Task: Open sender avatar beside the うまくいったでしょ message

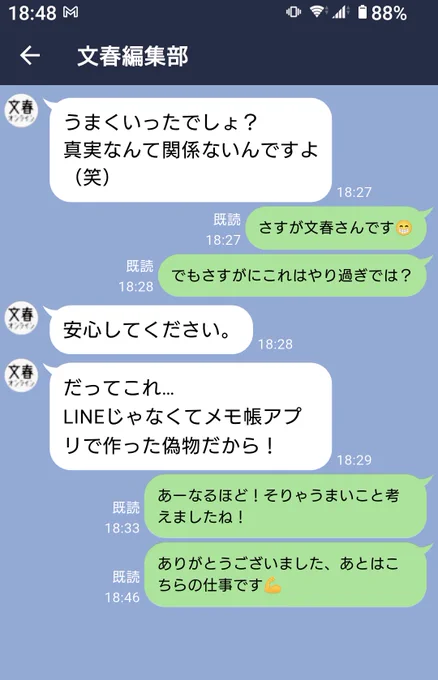Action: click(21, 111)
